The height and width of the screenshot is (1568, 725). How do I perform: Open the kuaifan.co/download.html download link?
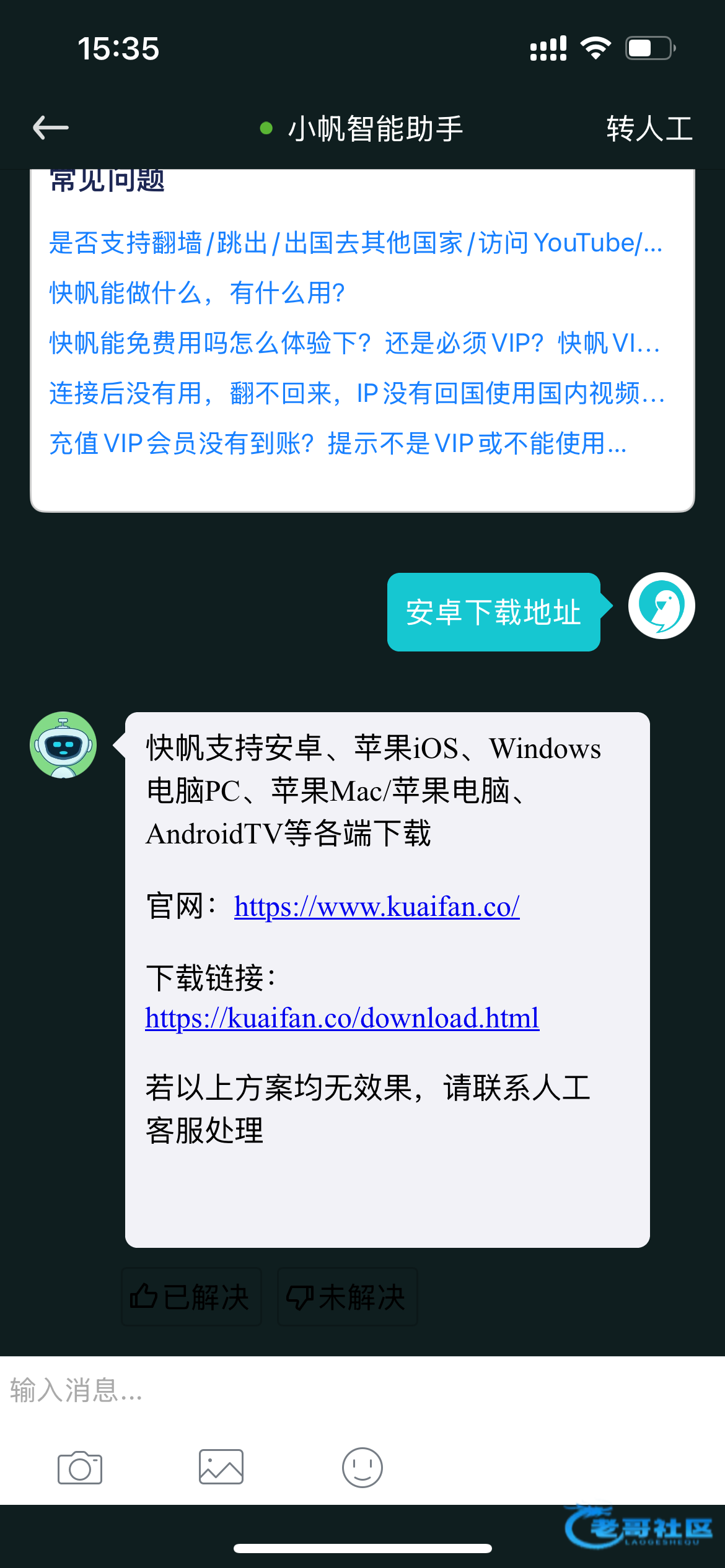tap(342, 1018)
